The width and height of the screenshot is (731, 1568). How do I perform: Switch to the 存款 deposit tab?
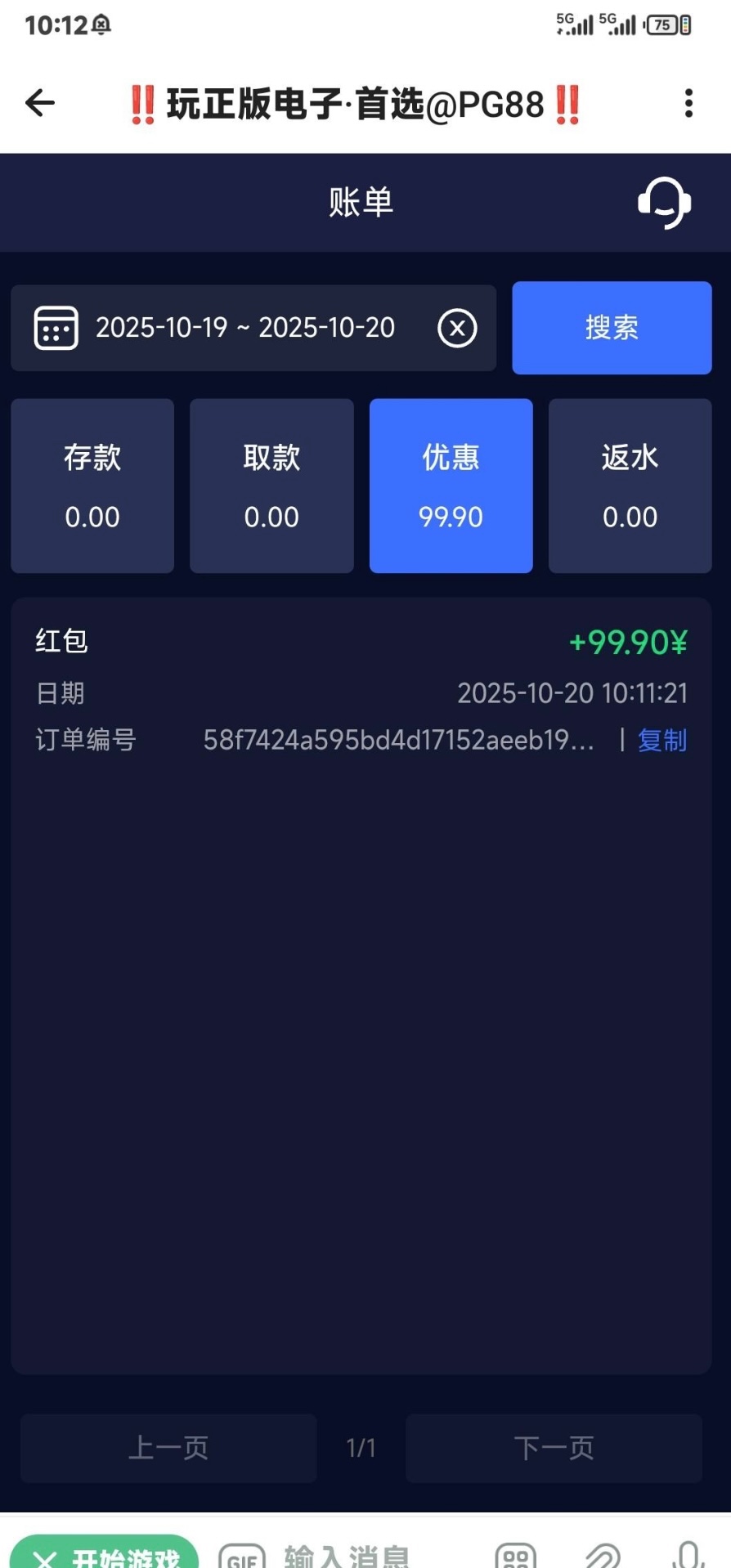point(92,486)
